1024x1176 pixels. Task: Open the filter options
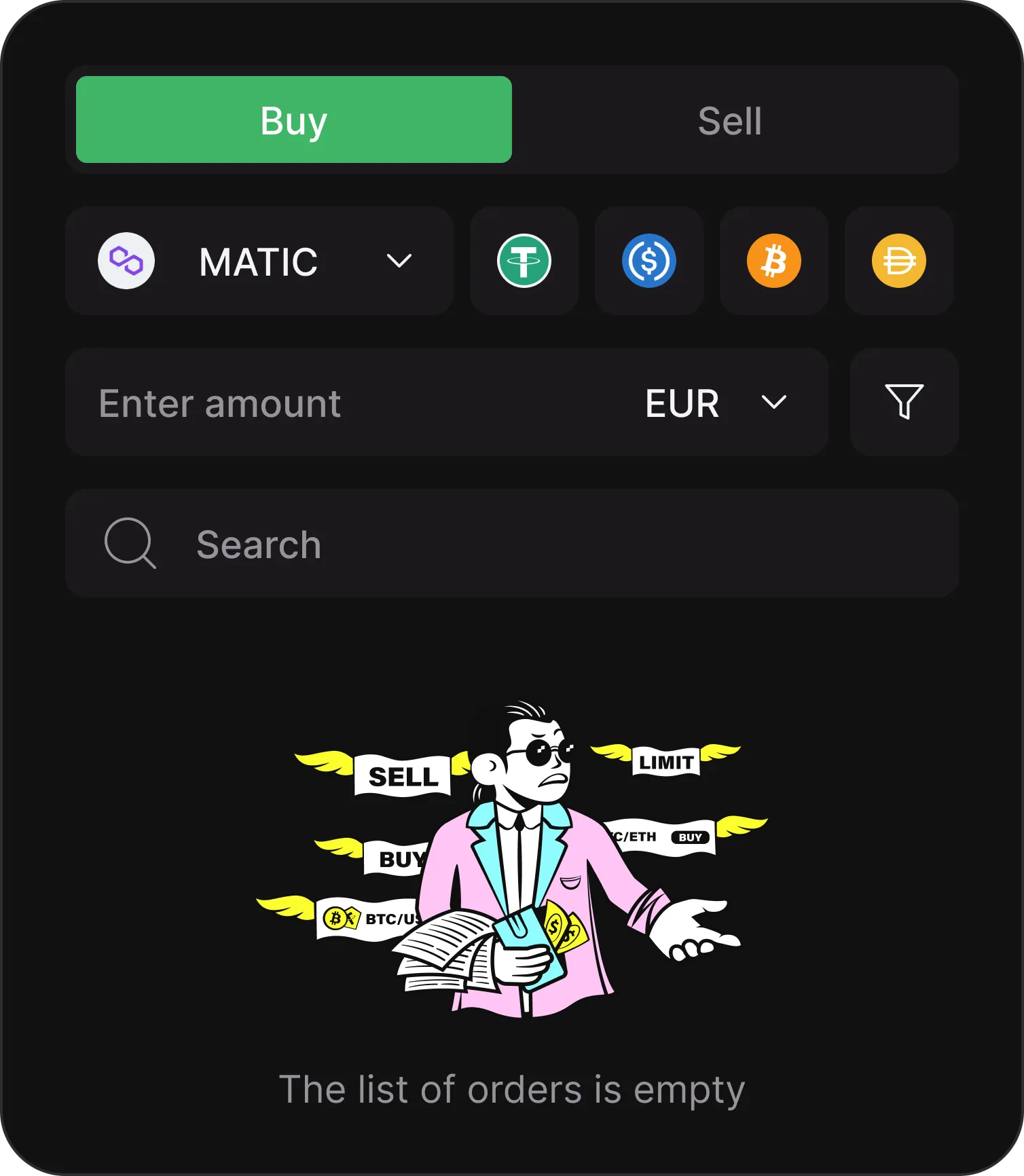click(904, 402)
